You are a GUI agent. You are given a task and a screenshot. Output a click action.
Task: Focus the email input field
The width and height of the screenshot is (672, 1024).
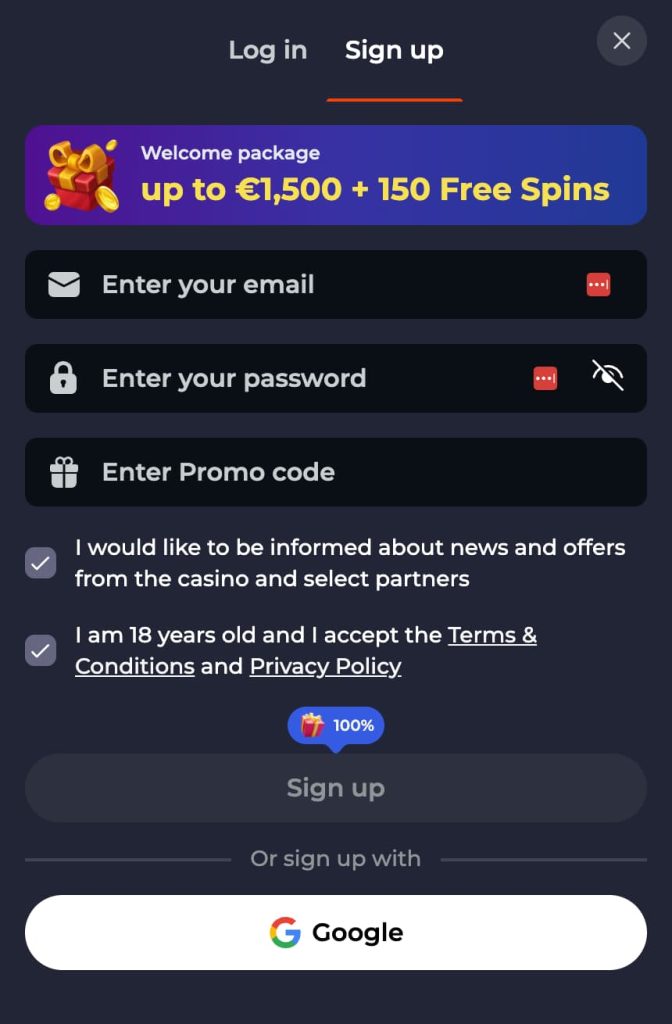[x=320, y=285]
